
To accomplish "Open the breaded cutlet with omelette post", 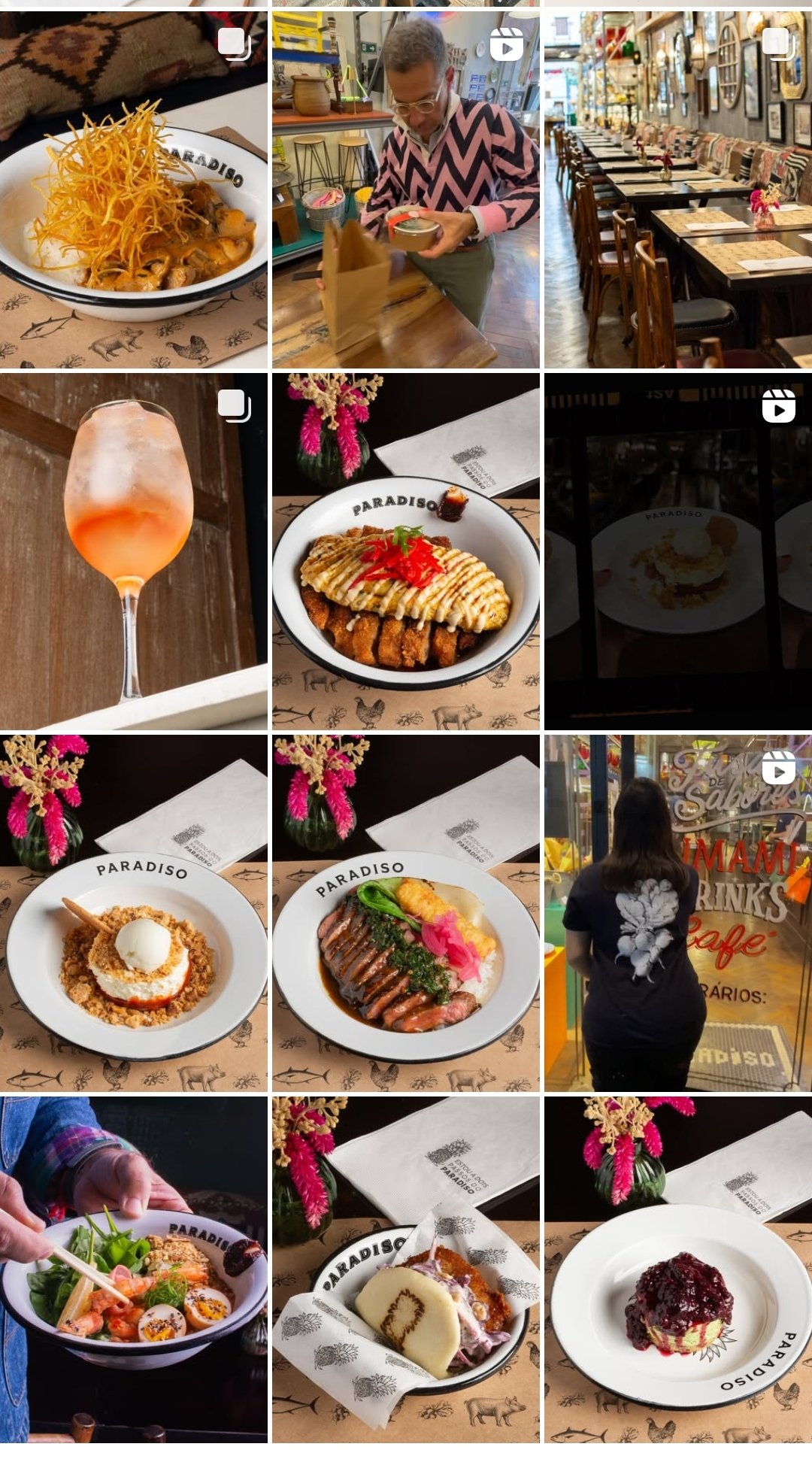I will point(406,551).
